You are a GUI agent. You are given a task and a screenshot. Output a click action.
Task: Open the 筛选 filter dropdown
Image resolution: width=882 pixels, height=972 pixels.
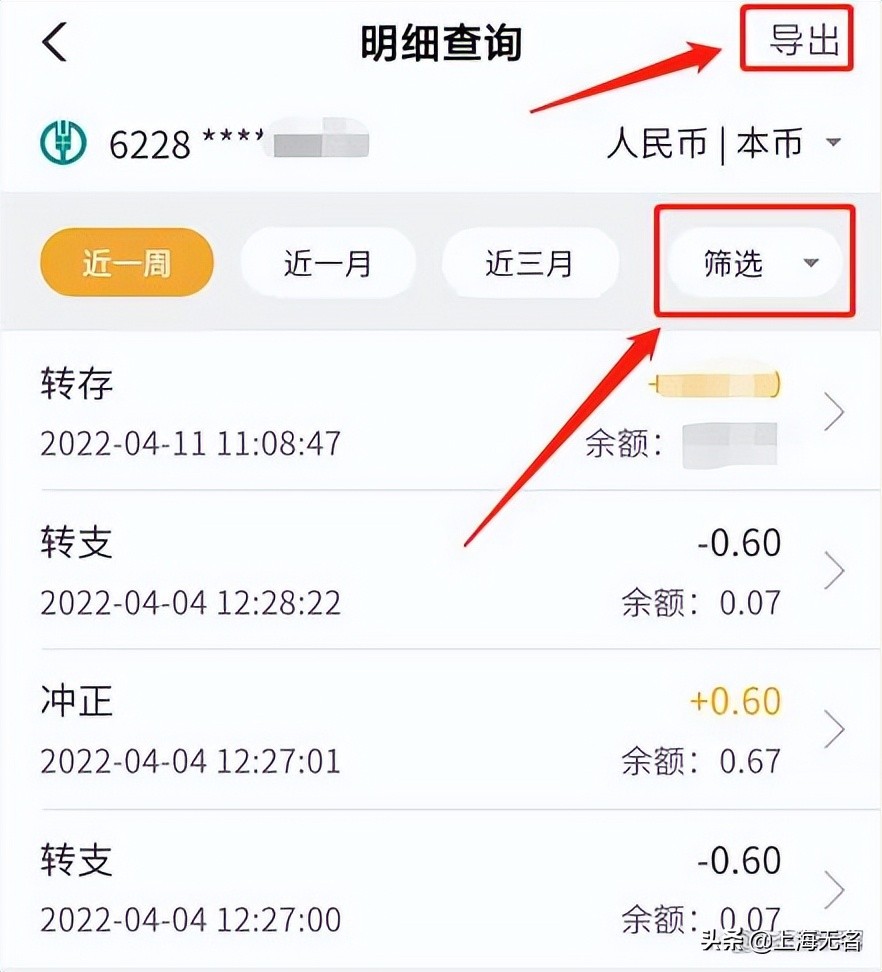tap(756, 262)
